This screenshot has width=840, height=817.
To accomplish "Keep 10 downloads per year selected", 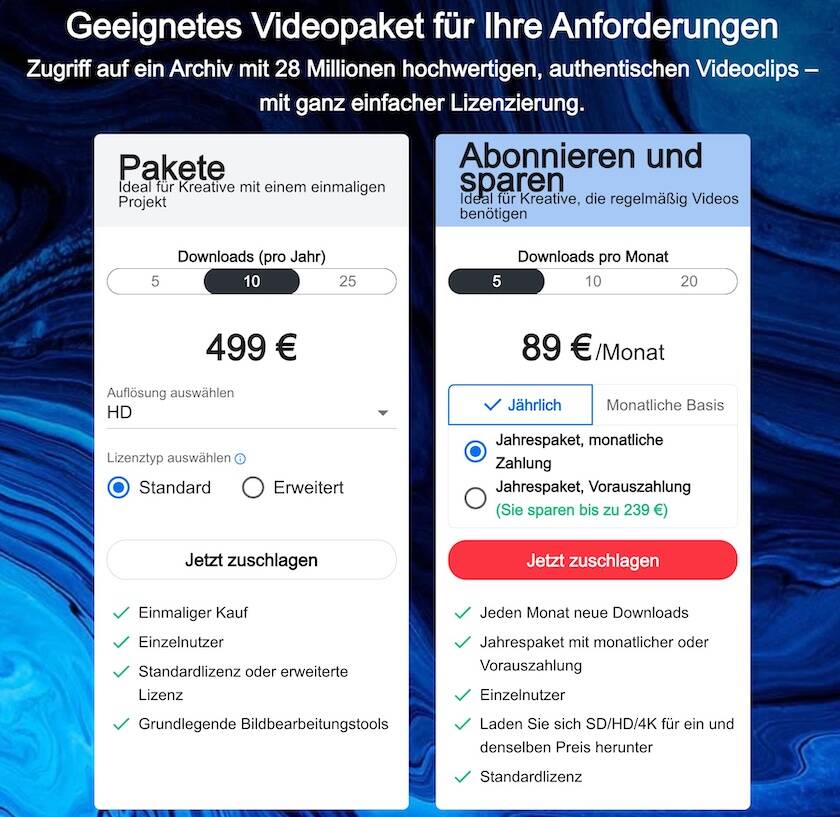I will (251, 281).
